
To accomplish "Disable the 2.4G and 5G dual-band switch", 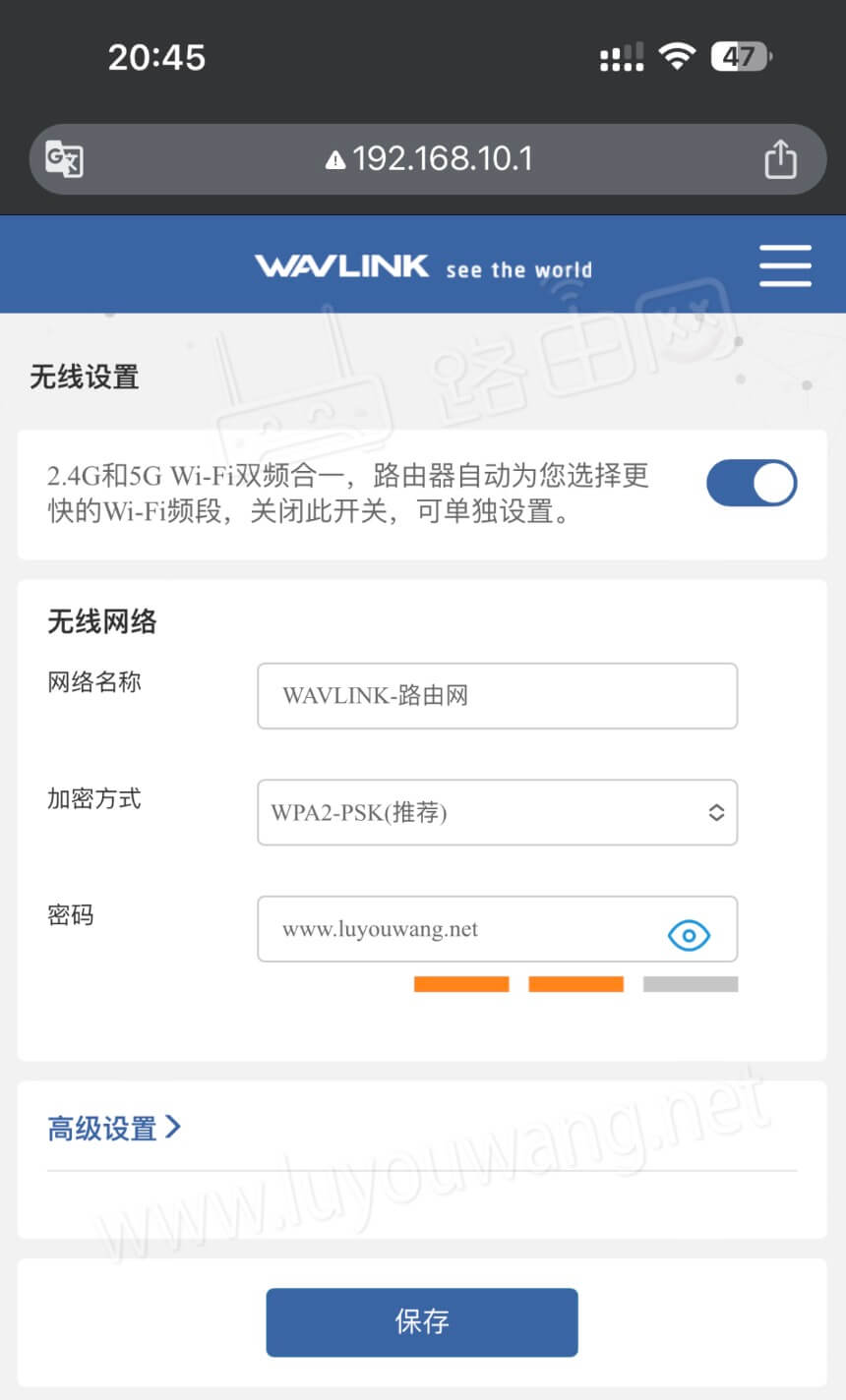I will click(752, 483).
